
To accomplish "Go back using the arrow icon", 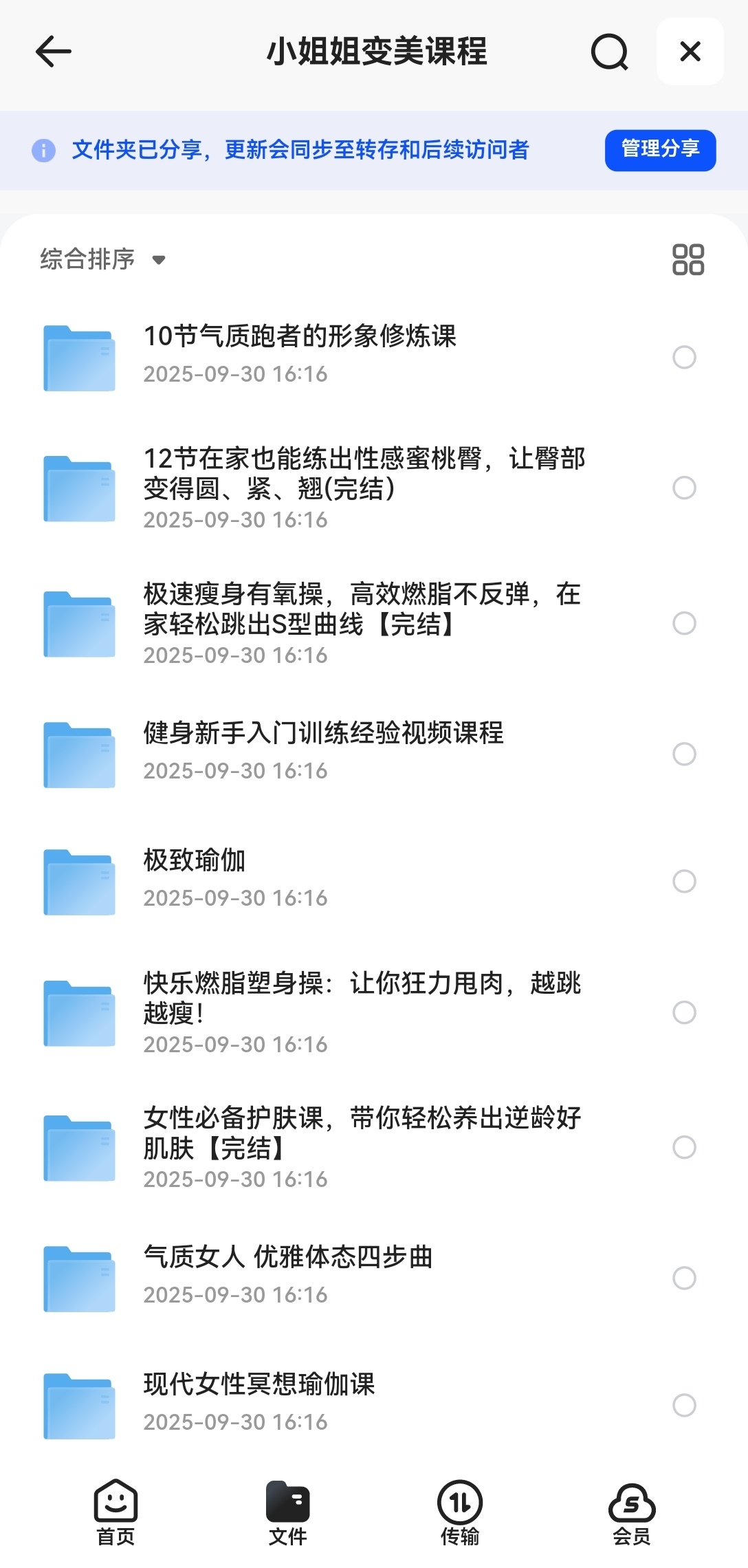I will click(54, 52).
